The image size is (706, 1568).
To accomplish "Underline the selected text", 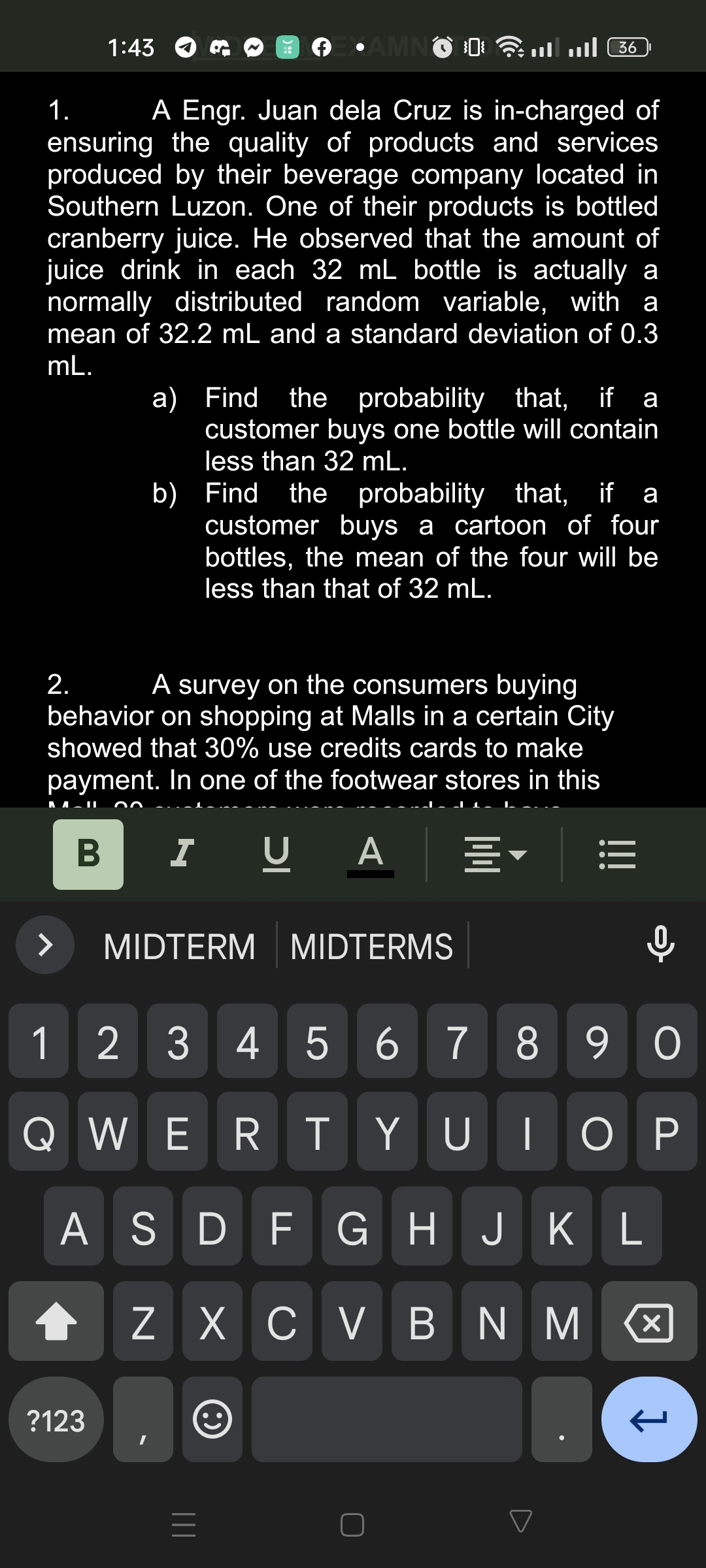I will coord(277,854).
